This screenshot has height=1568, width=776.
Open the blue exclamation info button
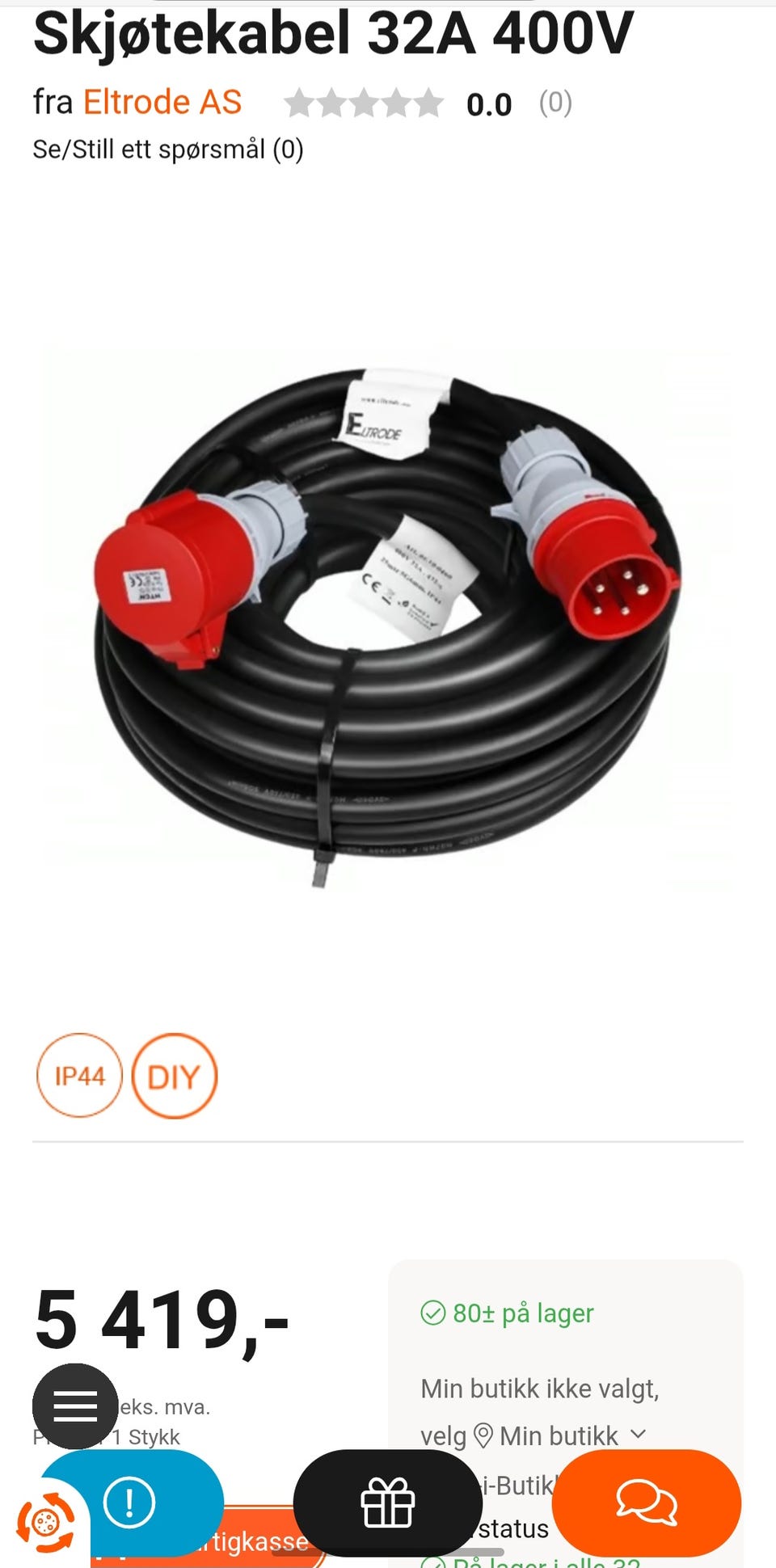(129, 1503)
